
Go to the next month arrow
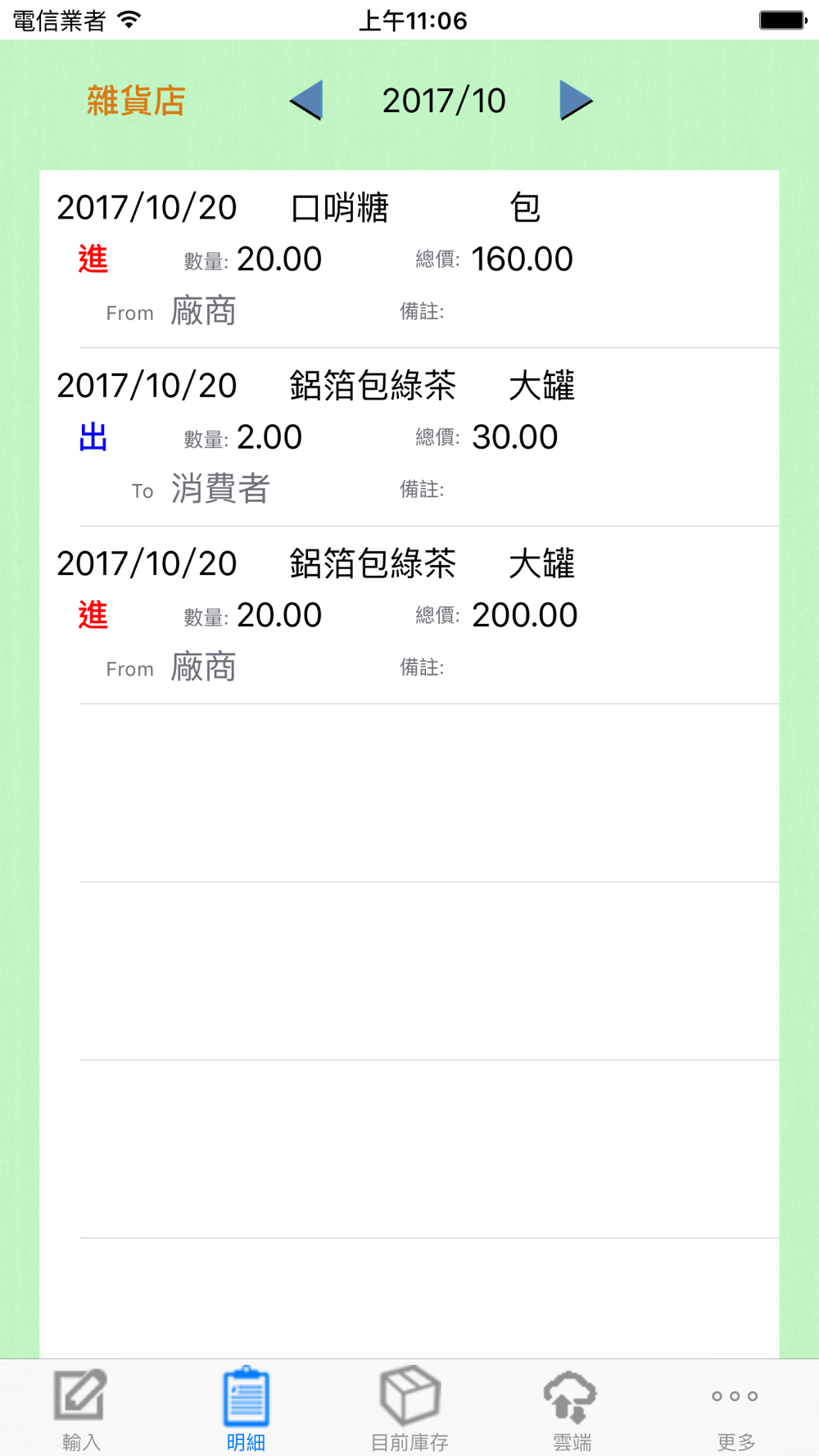(576, 101)
